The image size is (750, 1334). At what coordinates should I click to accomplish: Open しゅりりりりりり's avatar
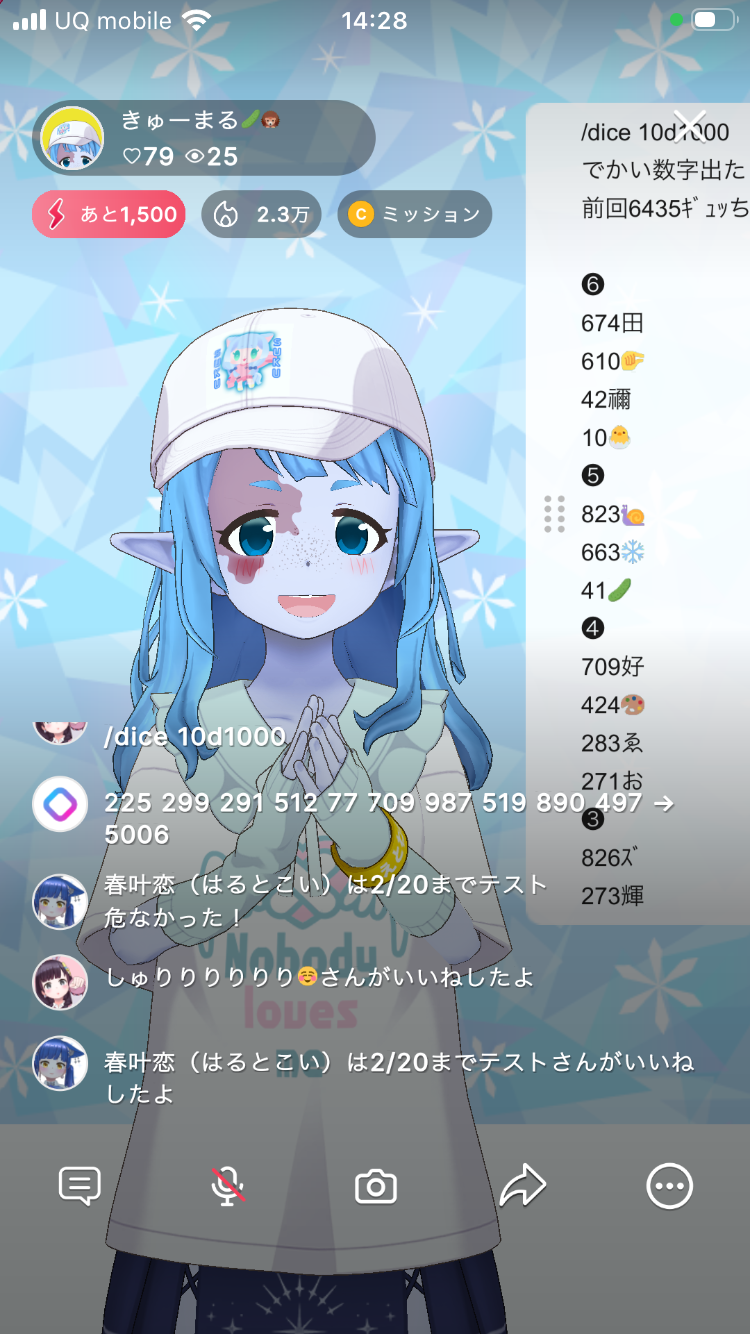tap(60, 981)
